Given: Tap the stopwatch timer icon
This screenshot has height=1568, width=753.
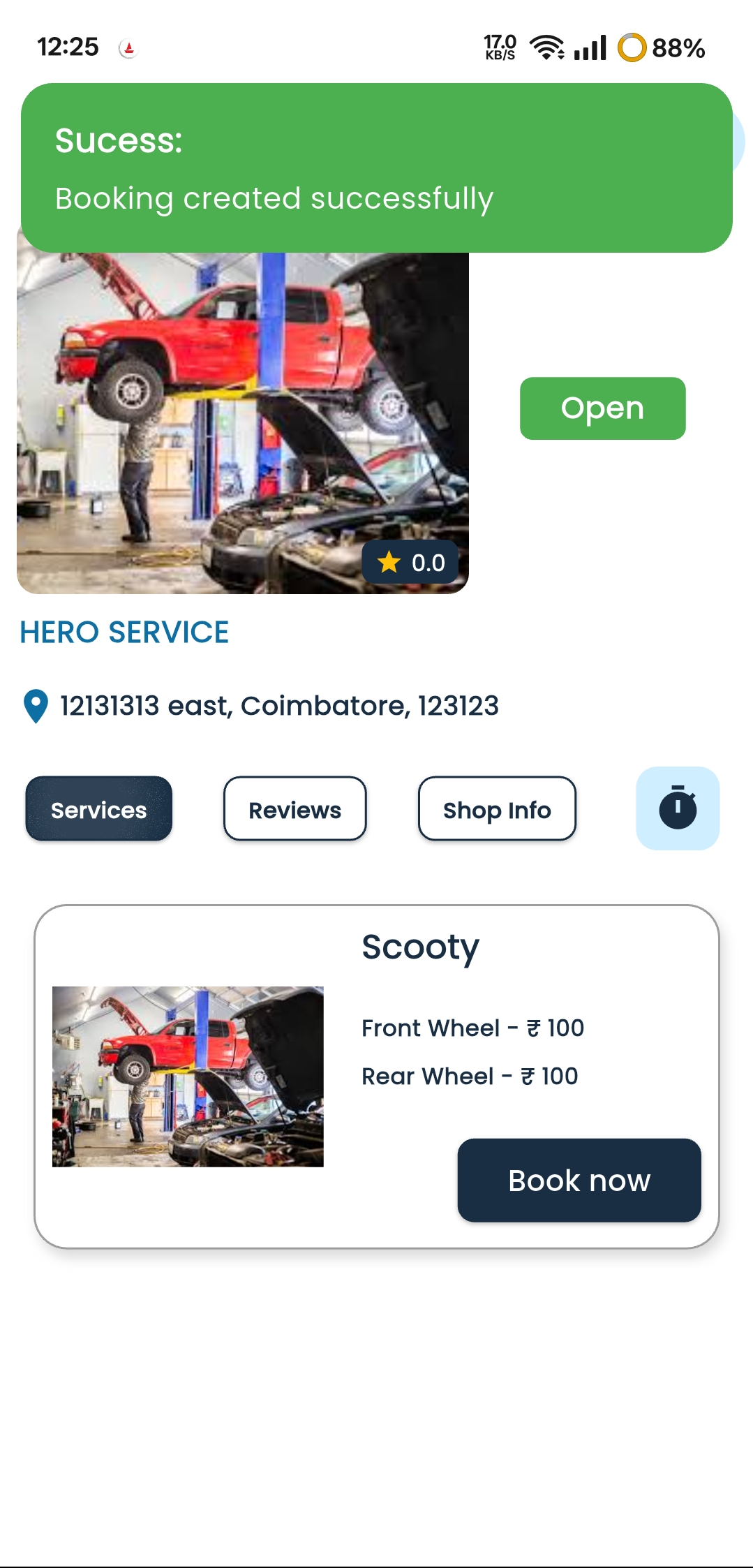Looking at the screenshot, I should (x=677, y=808).
